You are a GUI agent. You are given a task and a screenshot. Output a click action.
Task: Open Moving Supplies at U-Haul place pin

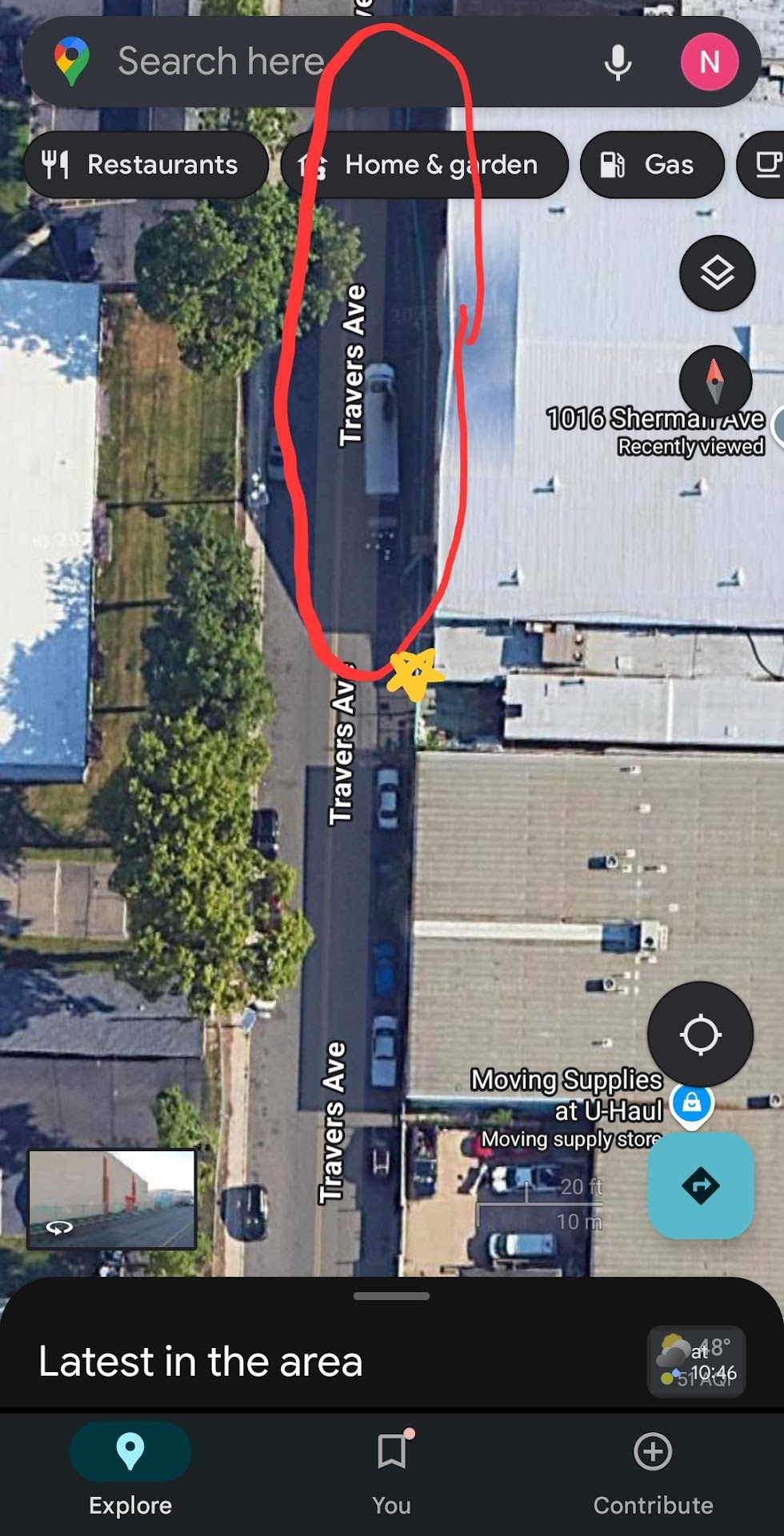tap(692, 1104)
